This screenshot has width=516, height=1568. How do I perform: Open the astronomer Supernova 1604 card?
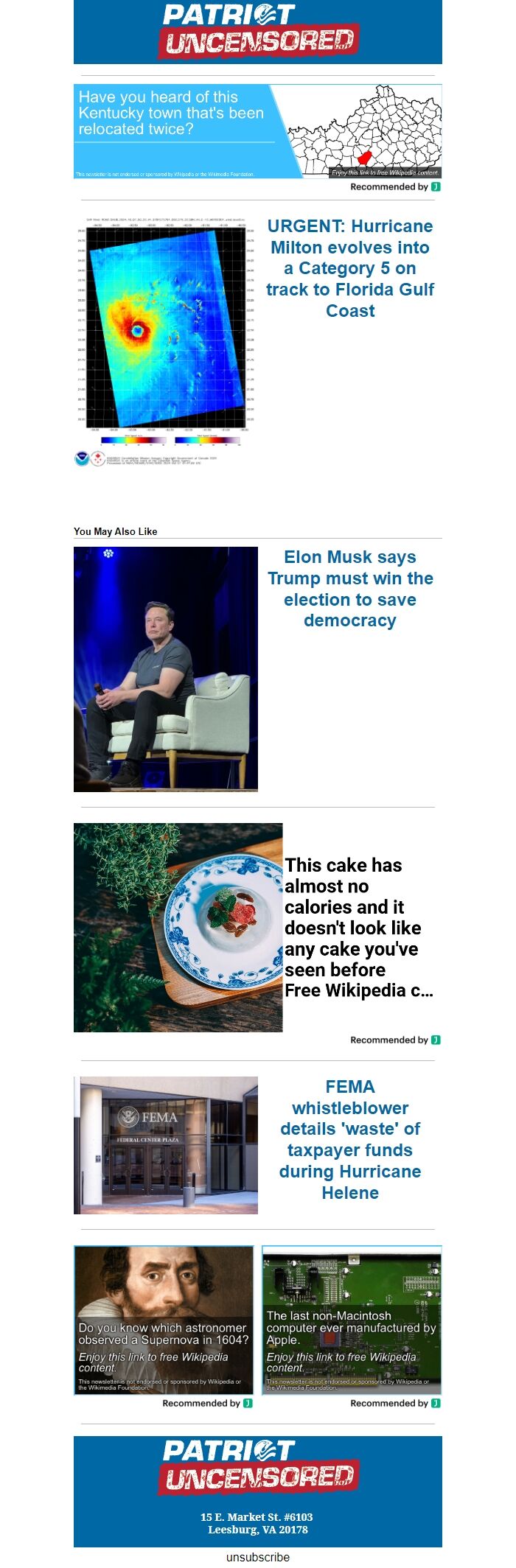[x=164, y=1320]
